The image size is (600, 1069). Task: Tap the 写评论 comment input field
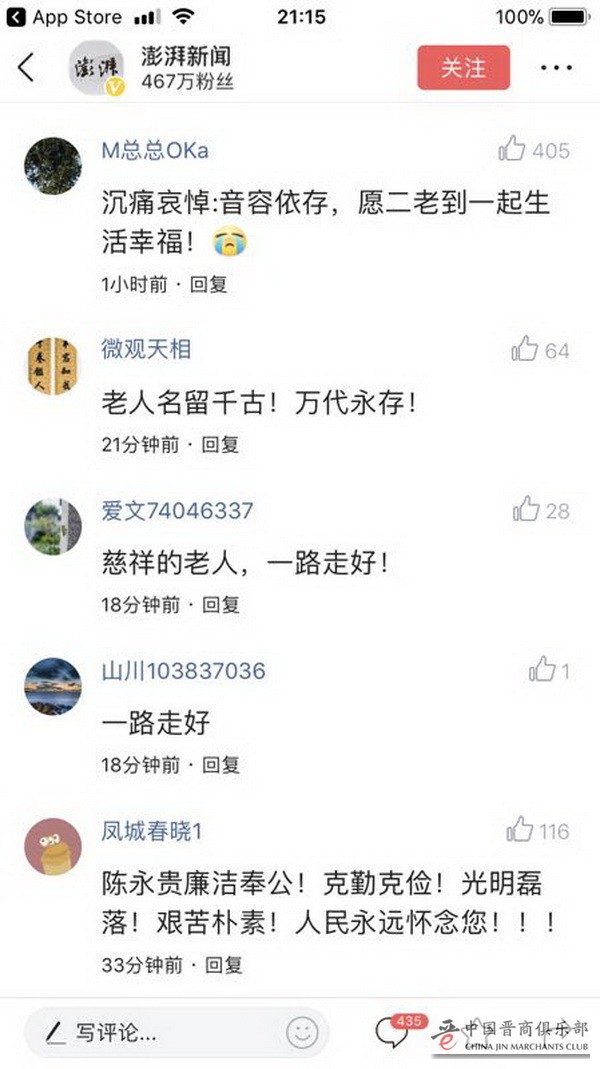tap(160, 1032)
